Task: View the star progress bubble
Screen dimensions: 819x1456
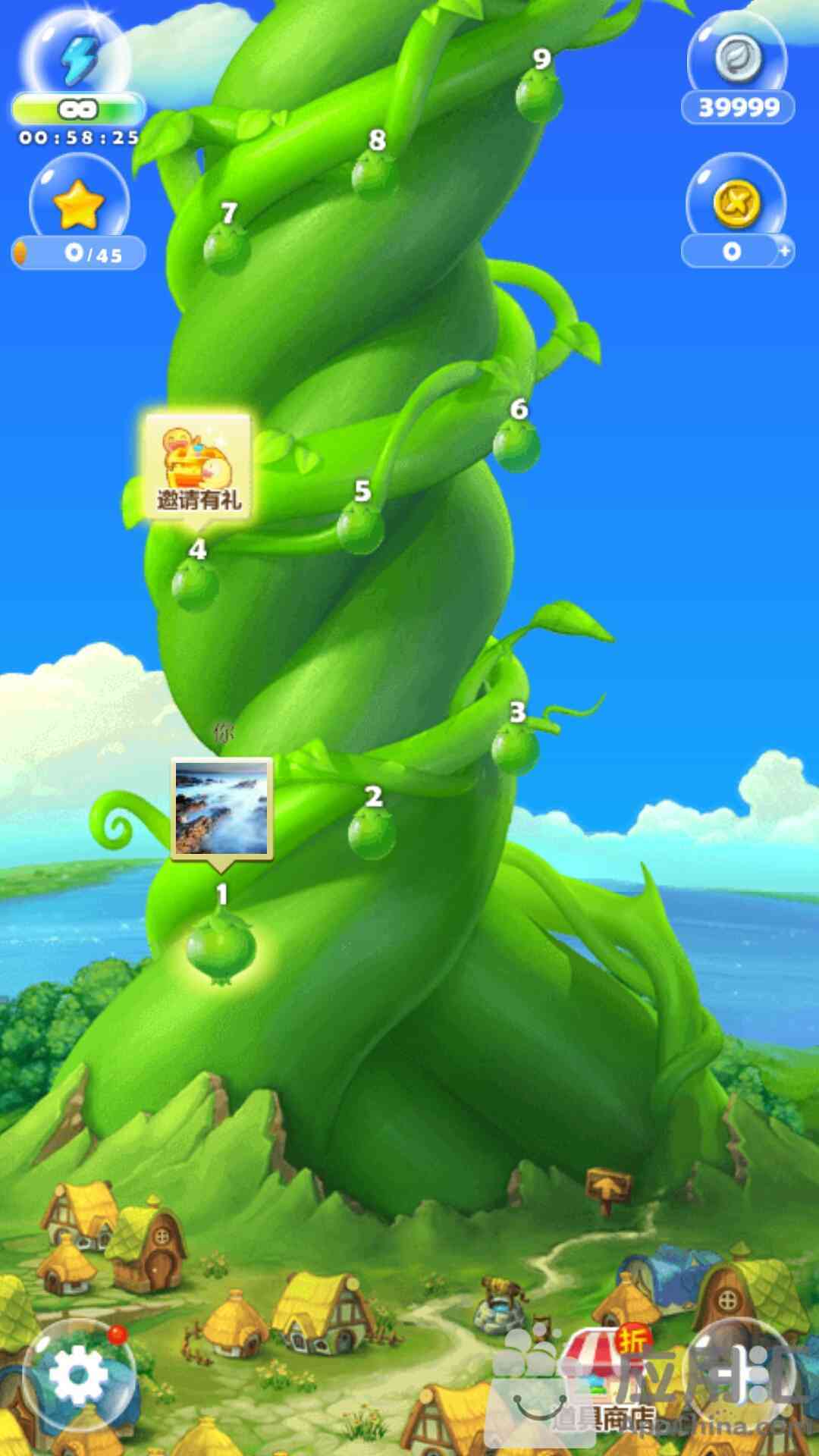Action: click(x=79, y=205)
